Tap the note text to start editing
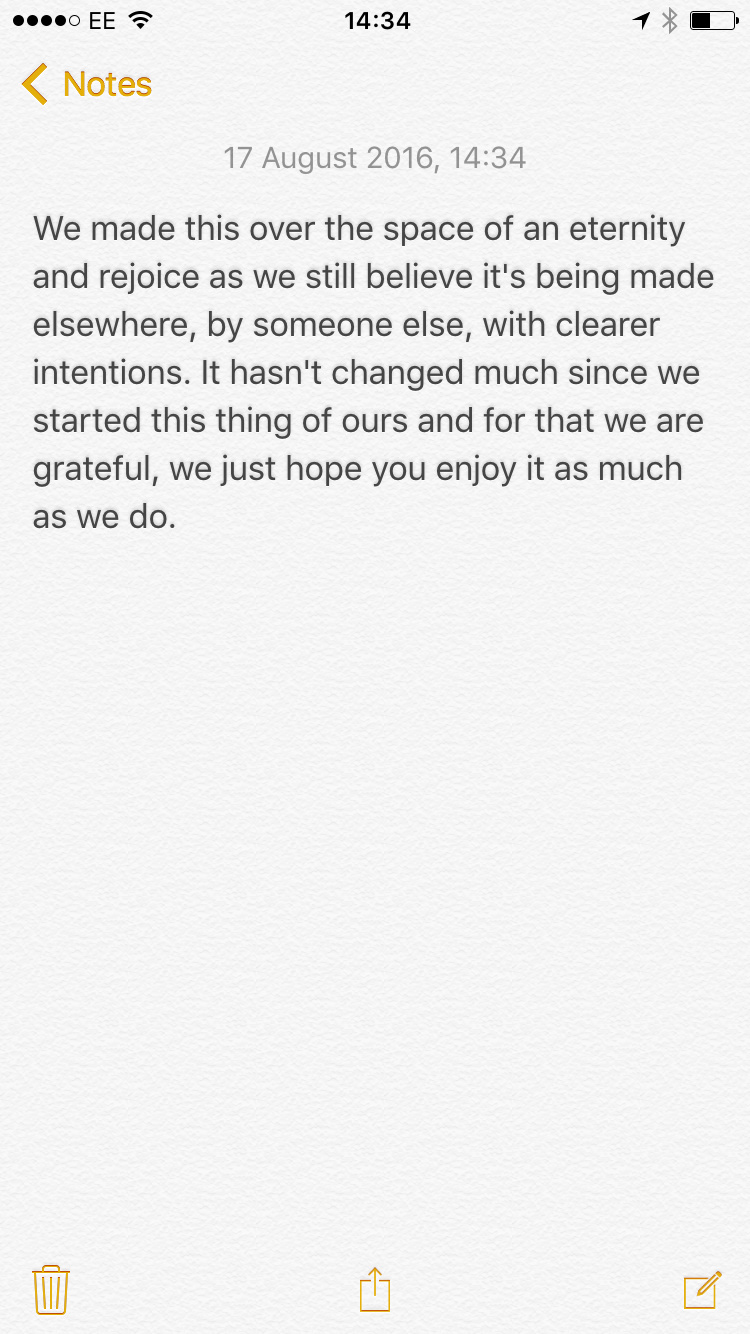The height and width of the screenshot is (1334, 750). tap(374, 372)
